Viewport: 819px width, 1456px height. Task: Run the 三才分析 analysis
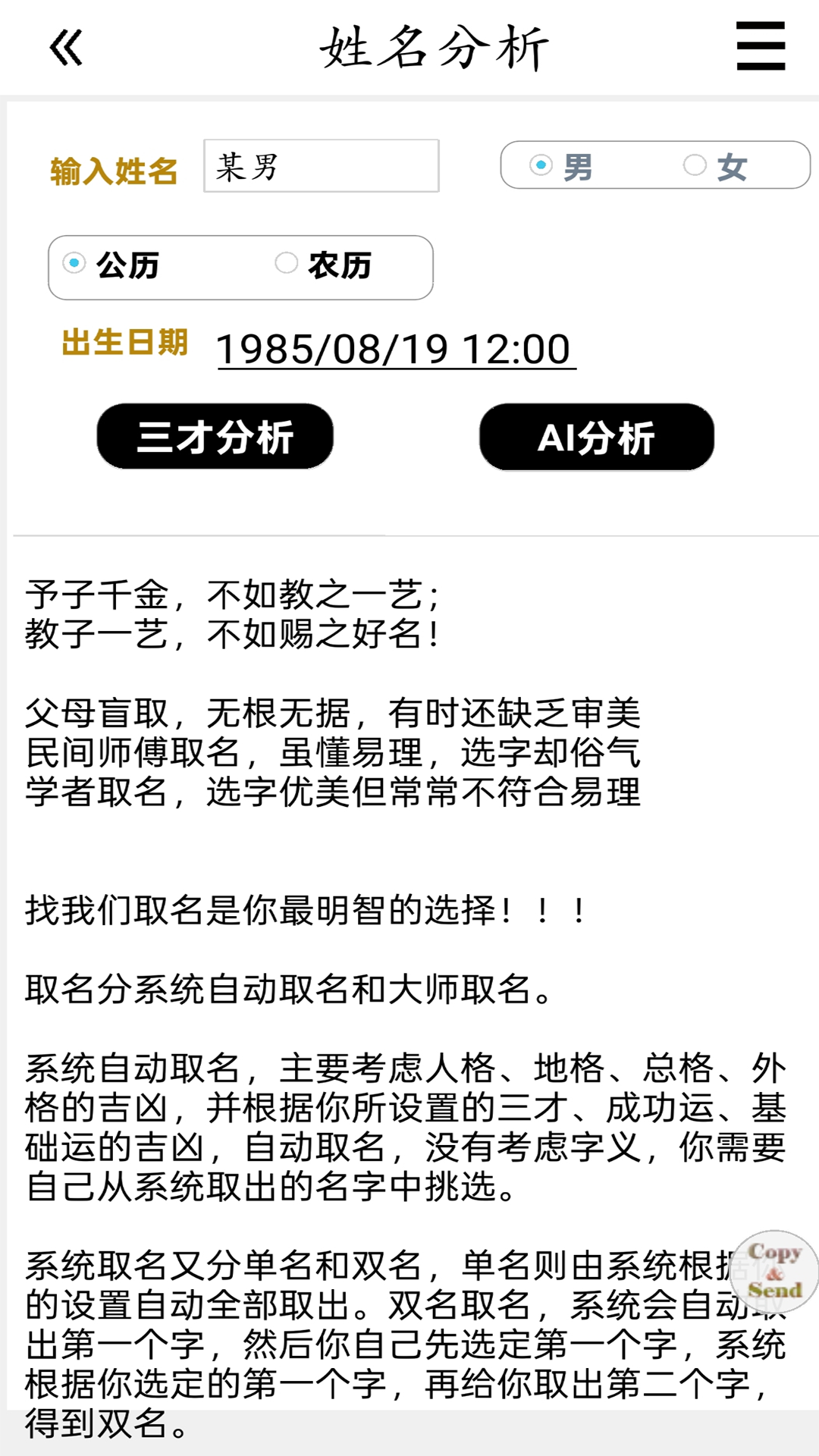pos(215,435)
